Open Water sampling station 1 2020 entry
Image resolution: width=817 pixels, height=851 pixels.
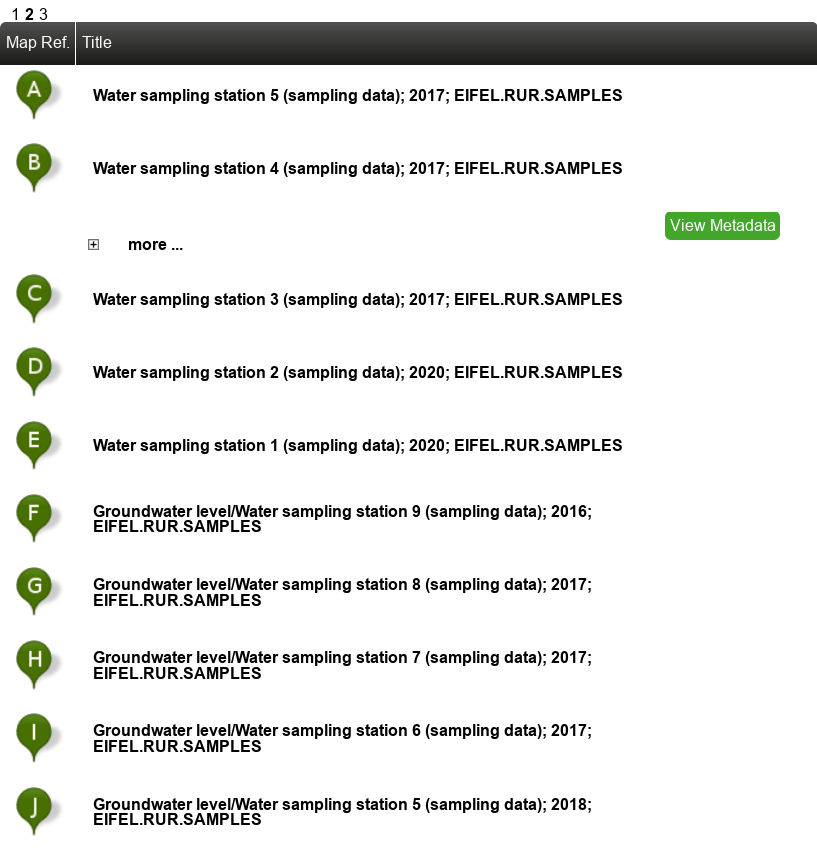point(357,446)
